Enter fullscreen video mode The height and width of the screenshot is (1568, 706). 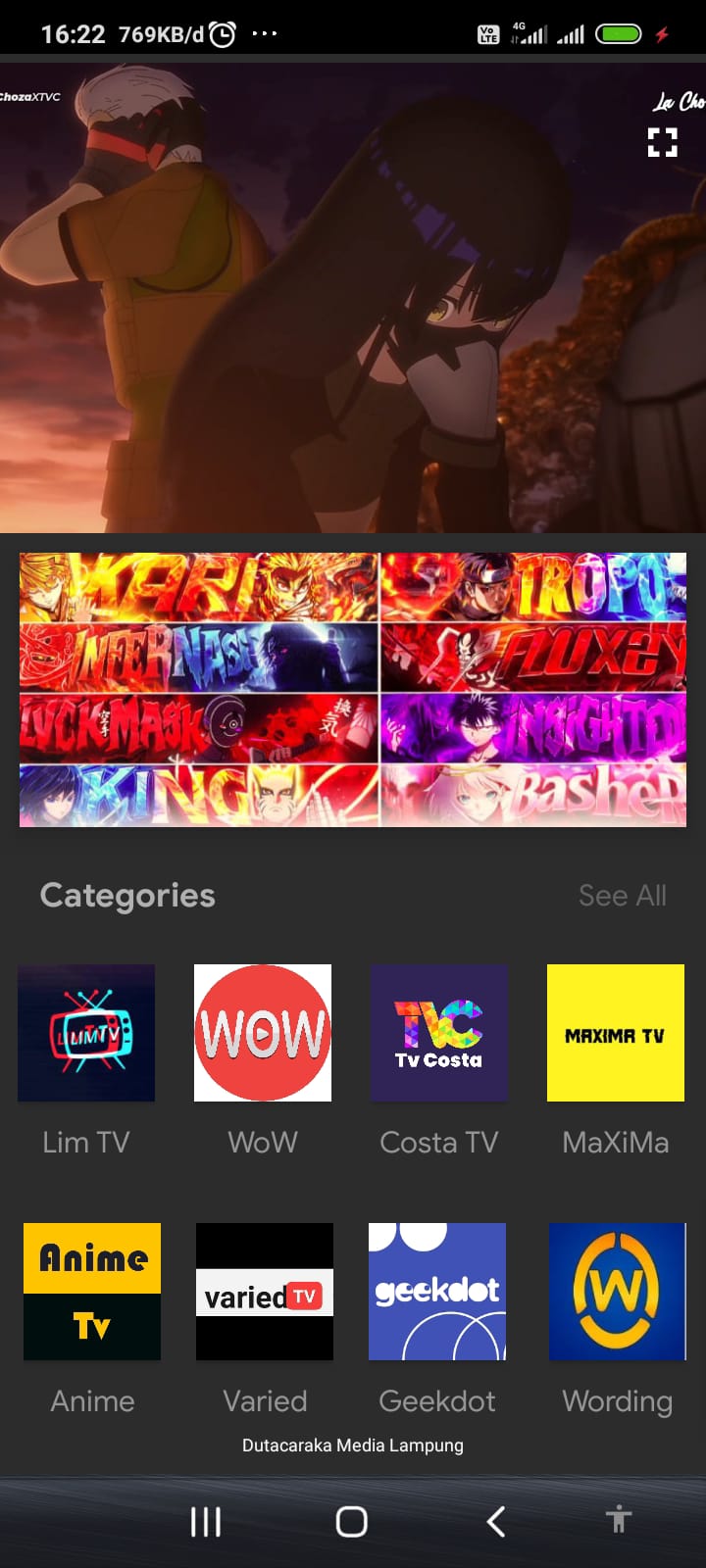pos(663,143)
